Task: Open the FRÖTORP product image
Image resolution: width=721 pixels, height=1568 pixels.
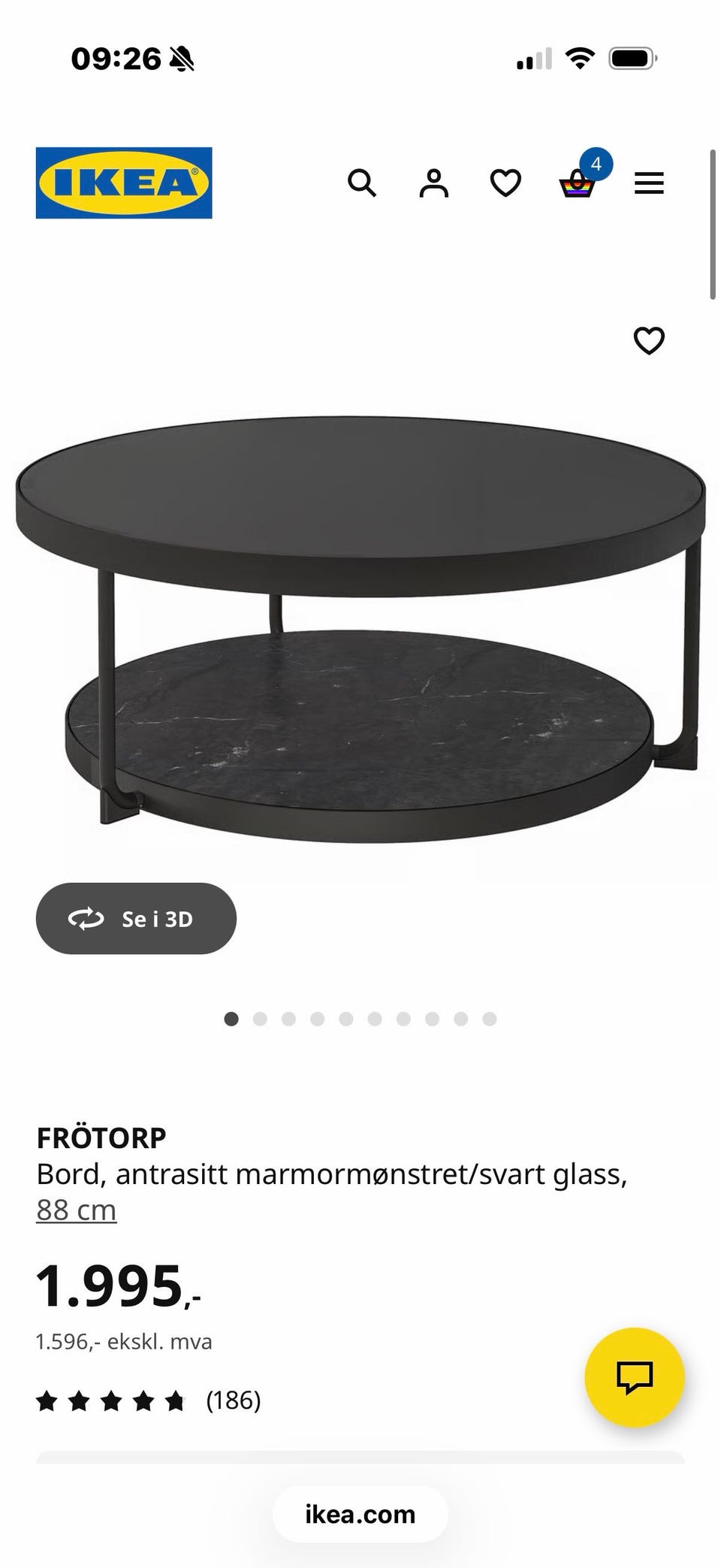Action: point(360,624)
